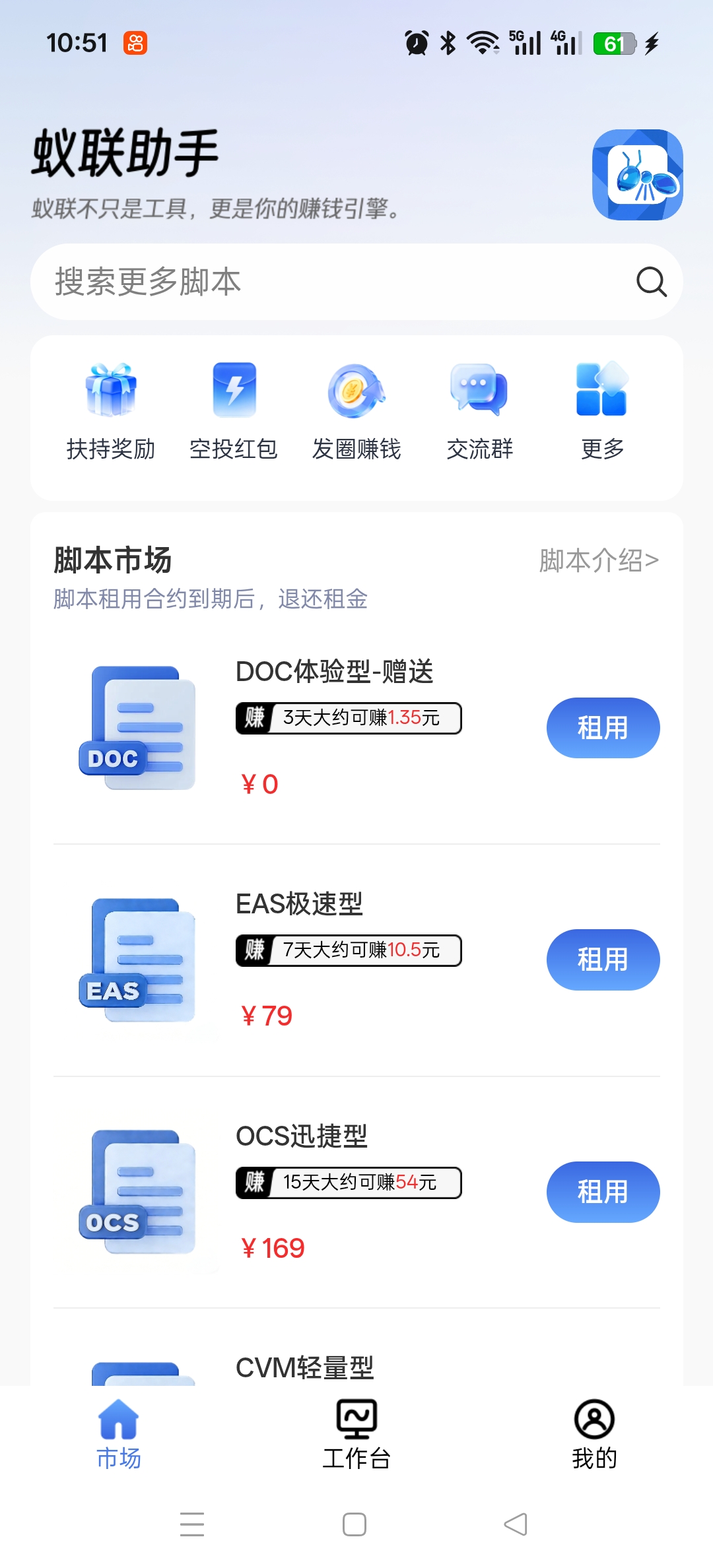Rent the OCS迅捷型 script
Image resolution: width=713 pixels, height=1568 pixels.
[x=603, y=1192]
